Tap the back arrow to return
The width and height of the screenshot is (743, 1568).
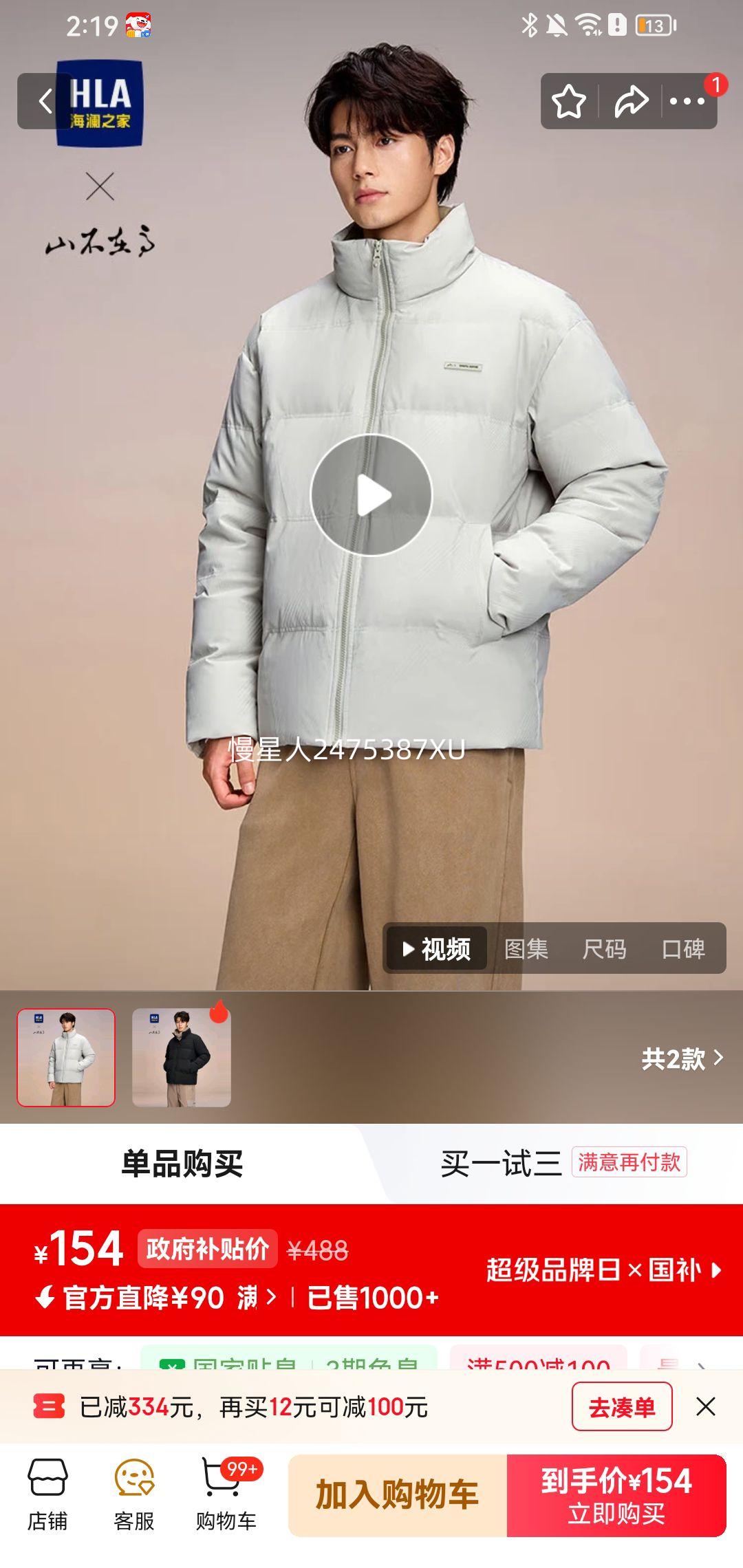click(x=45, y=102)
